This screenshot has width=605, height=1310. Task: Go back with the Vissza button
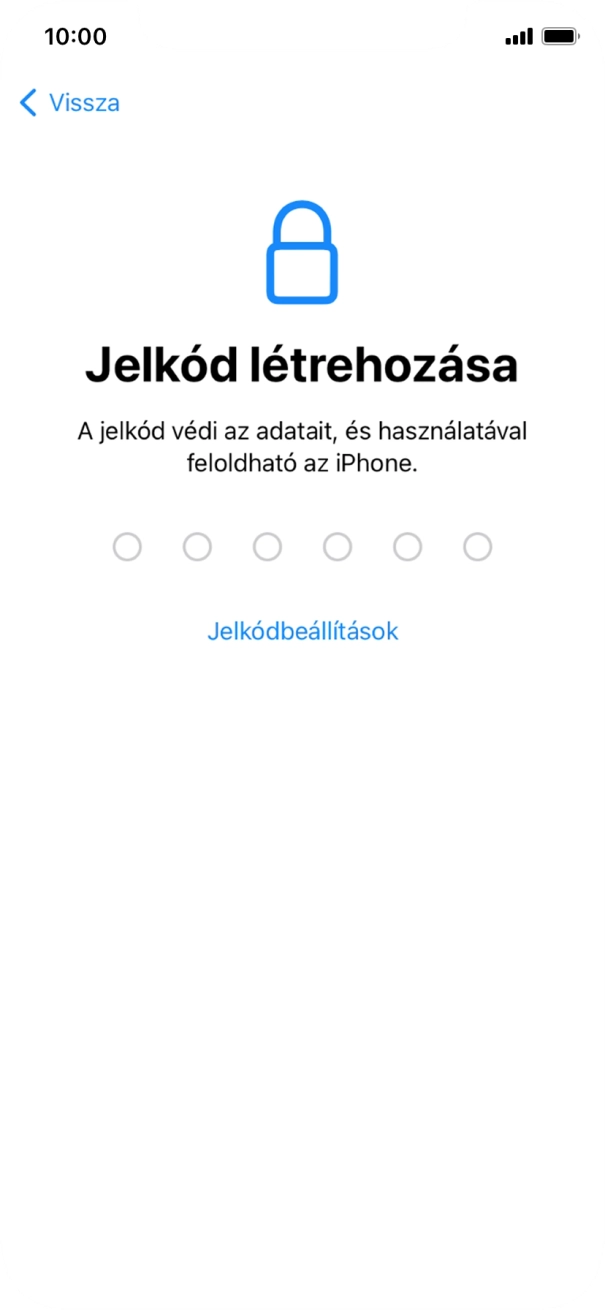(70, 102)
